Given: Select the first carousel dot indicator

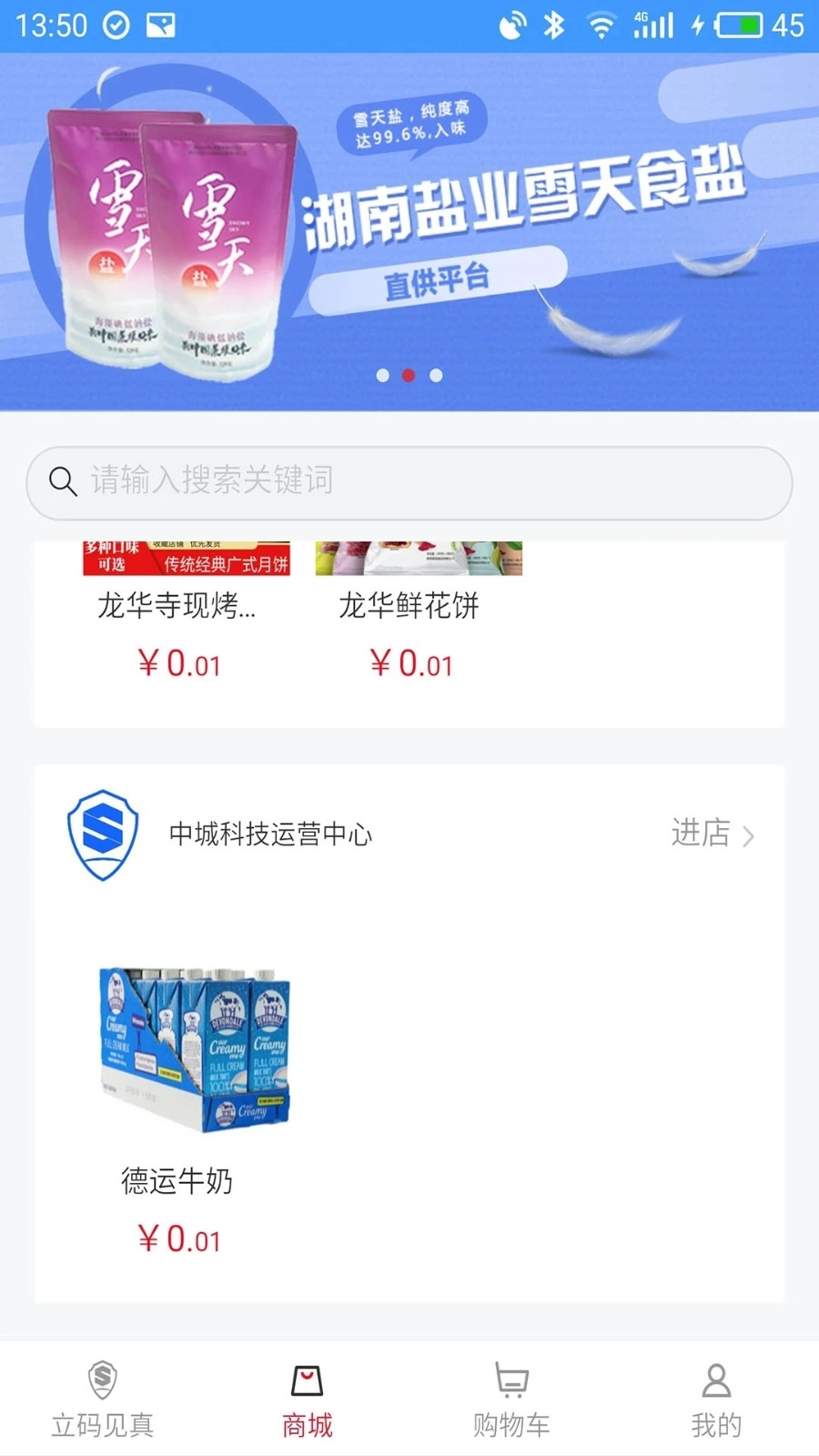Looking at the screenshot, I should click(383, 375).
